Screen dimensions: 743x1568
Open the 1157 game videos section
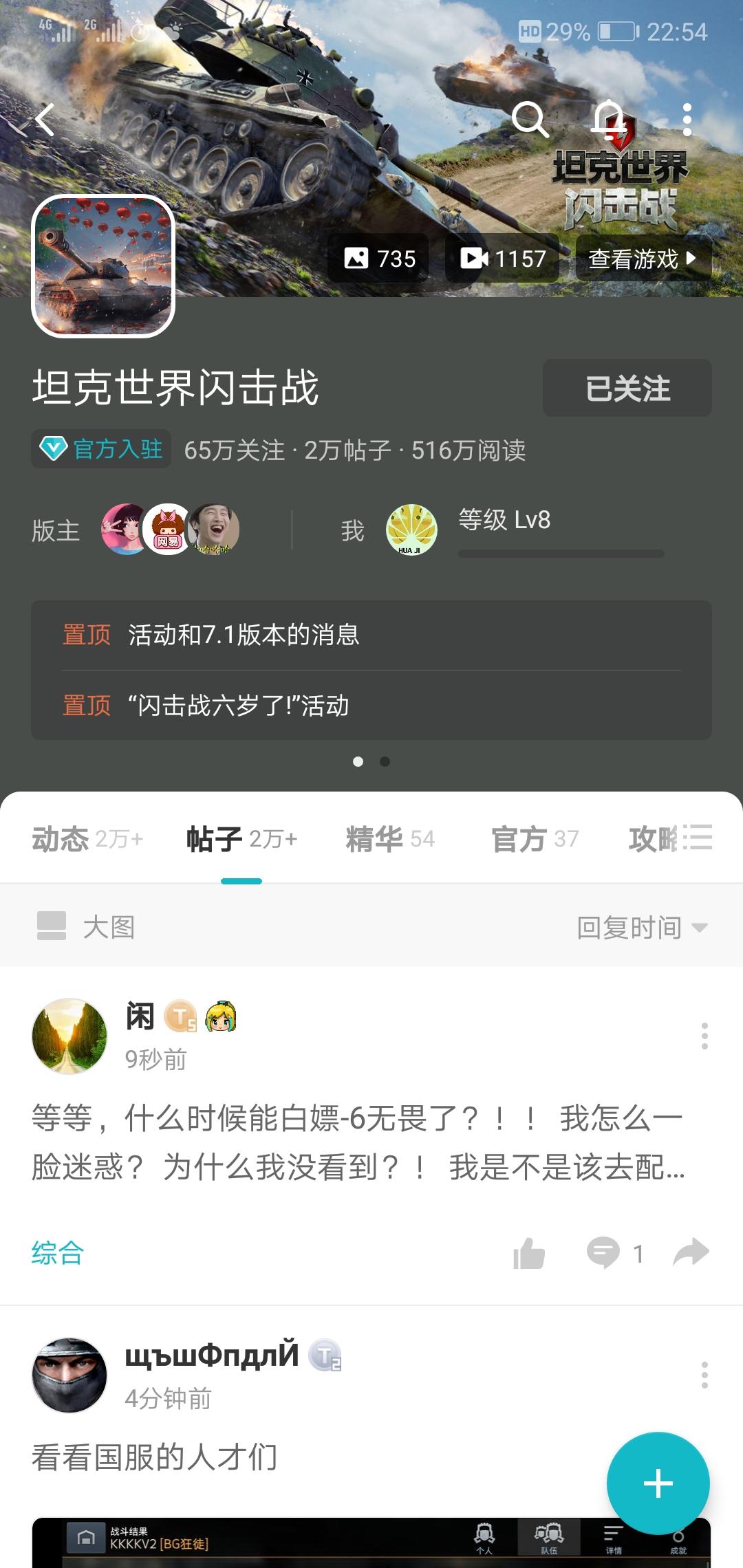tap(504, 259)
